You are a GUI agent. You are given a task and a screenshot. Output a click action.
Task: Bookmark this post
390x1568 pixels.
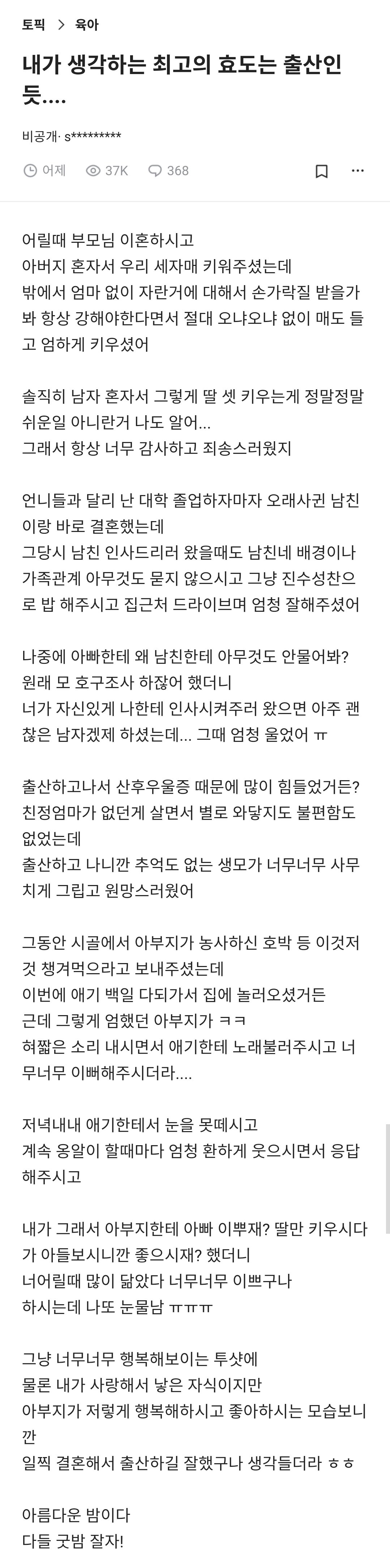coord(321,171)
